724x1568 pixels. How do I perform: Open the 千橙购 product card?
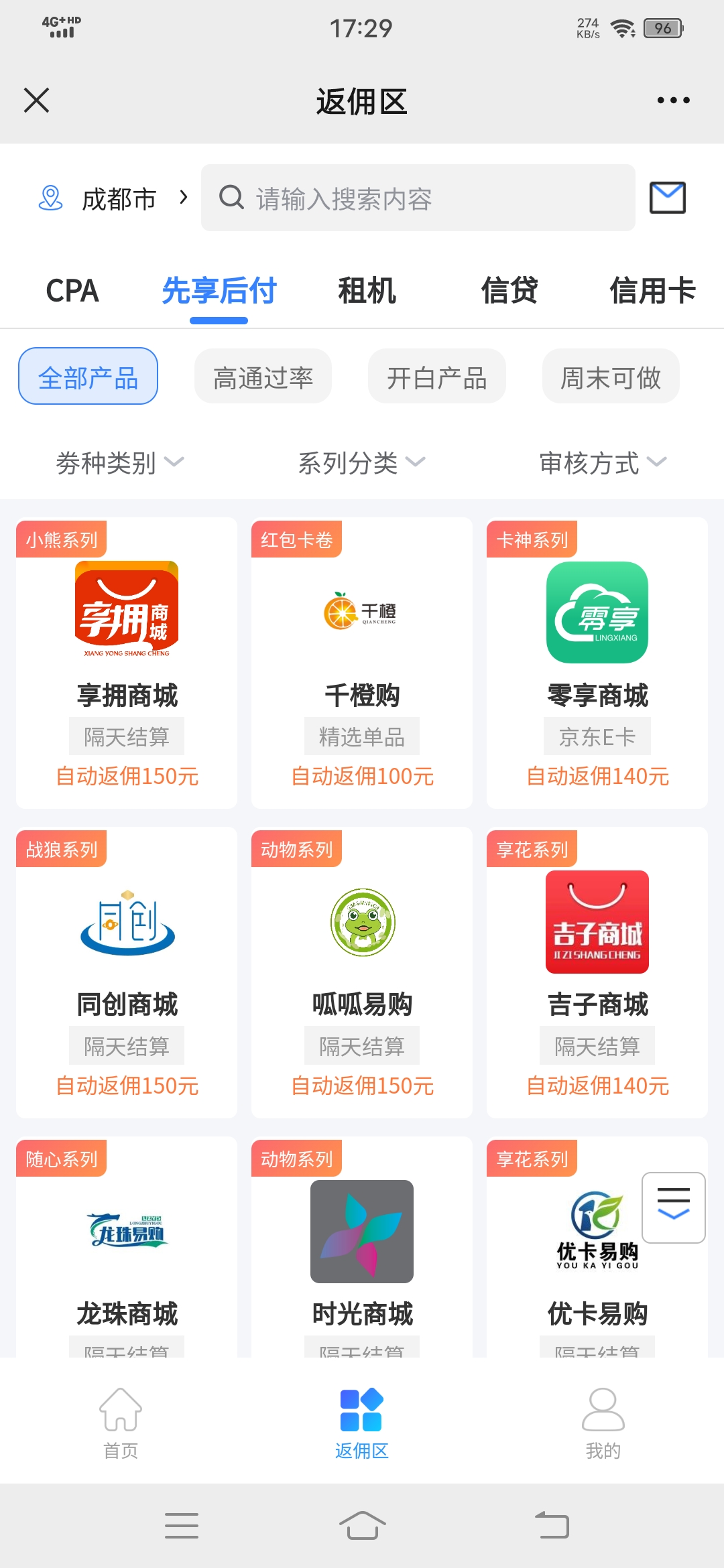point(362,663)
